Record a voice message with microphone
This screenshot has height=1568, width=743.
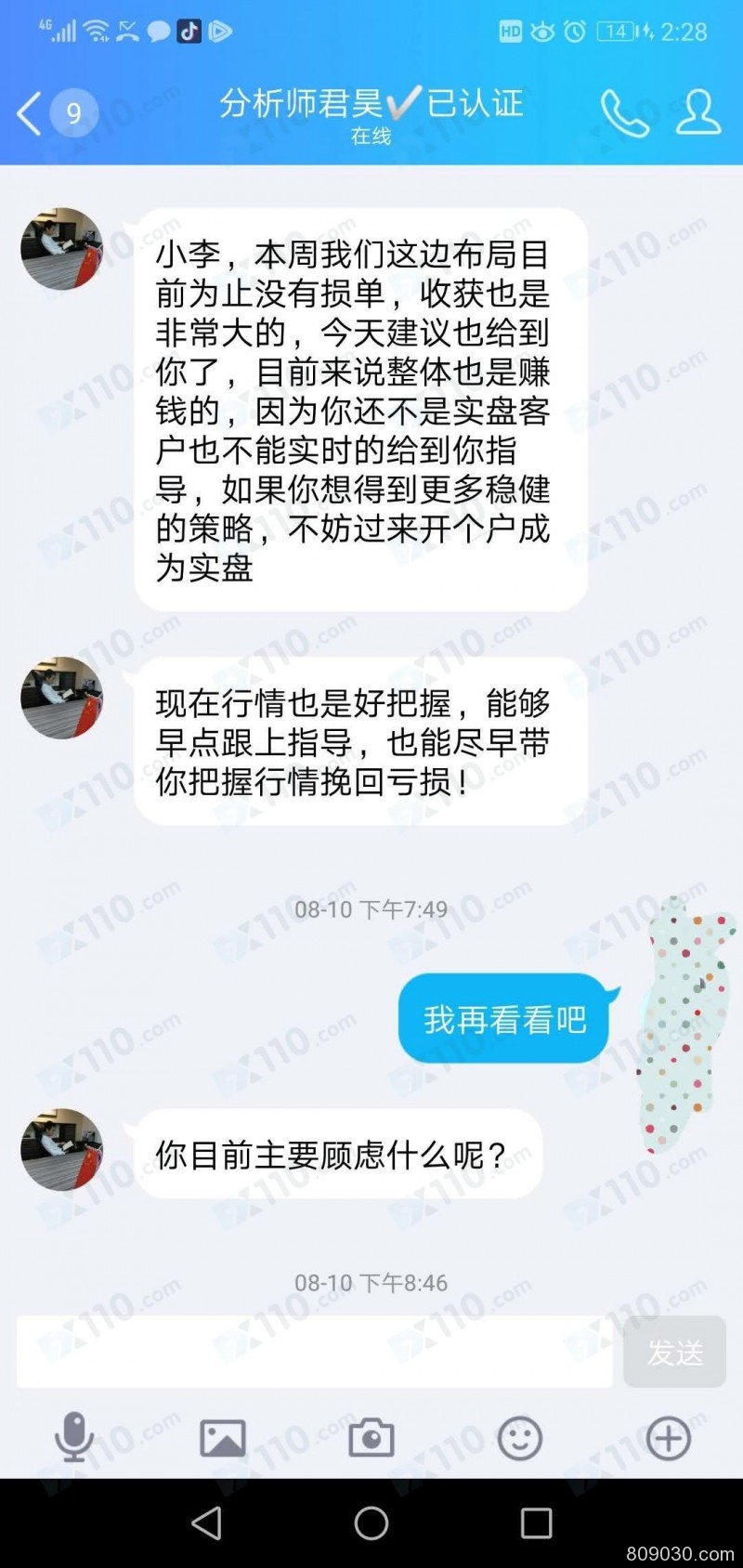click(x=74, y=1438)
